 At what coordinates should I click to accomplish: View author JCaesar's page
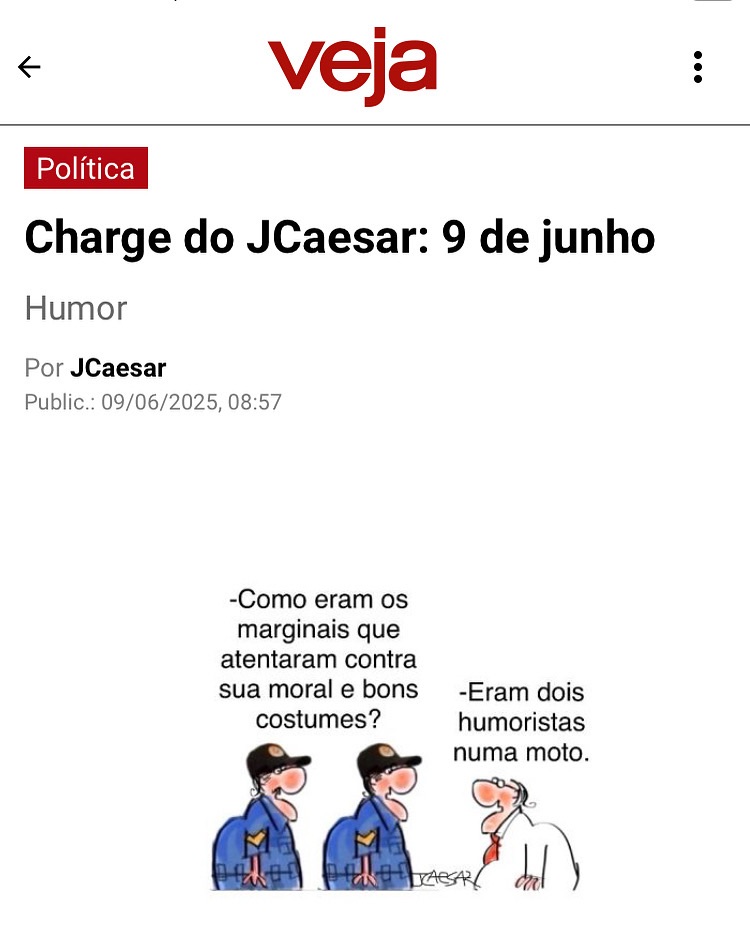click(118, 368)
